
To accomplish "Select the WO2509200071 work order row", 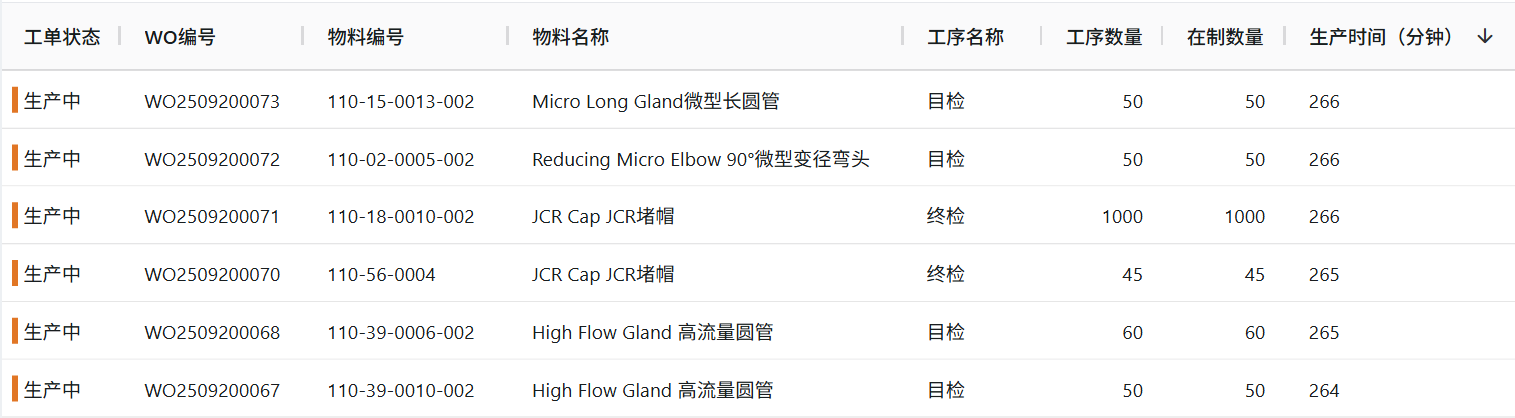I will (212, 217).
